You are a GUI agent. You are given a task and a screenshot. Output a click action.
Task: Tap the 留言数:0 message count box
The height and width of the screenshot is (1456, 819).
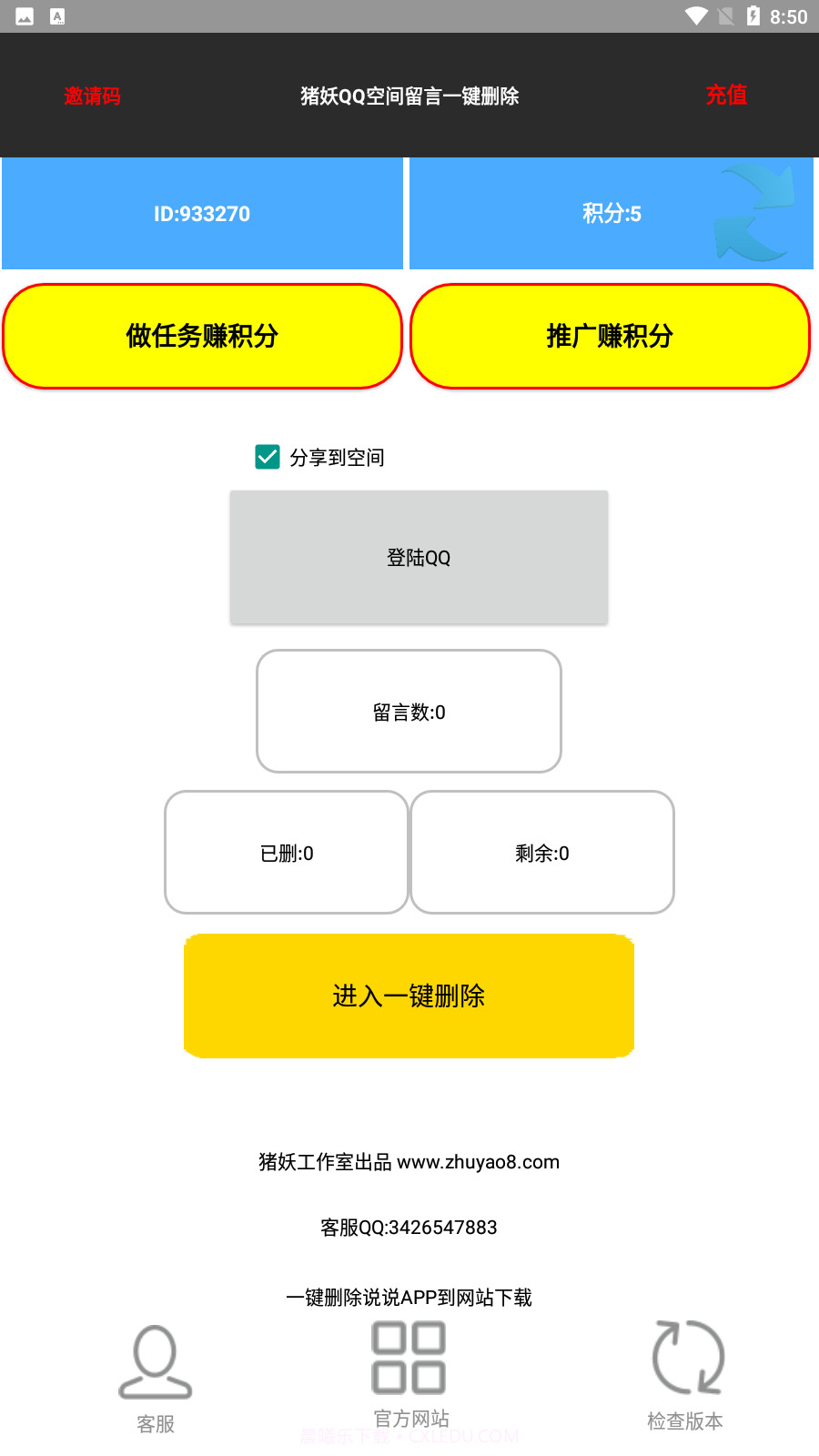[x=409, y=711]
